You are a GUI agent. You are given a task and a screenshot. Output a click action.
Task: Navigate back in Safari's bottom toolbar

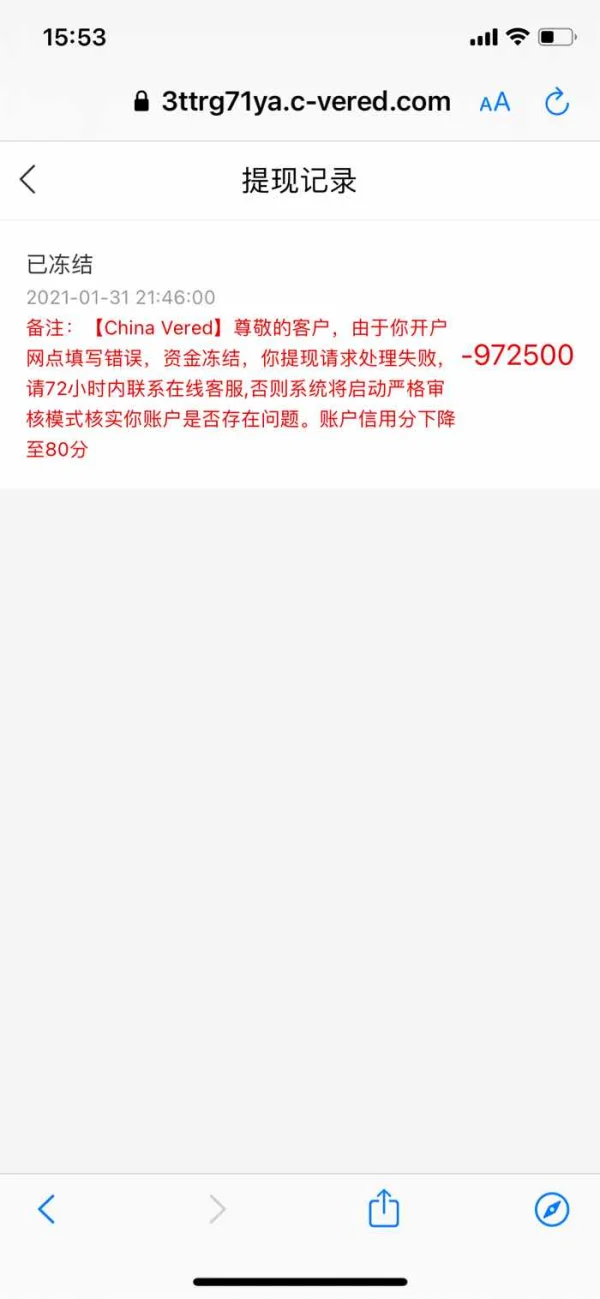(46, 1209)
